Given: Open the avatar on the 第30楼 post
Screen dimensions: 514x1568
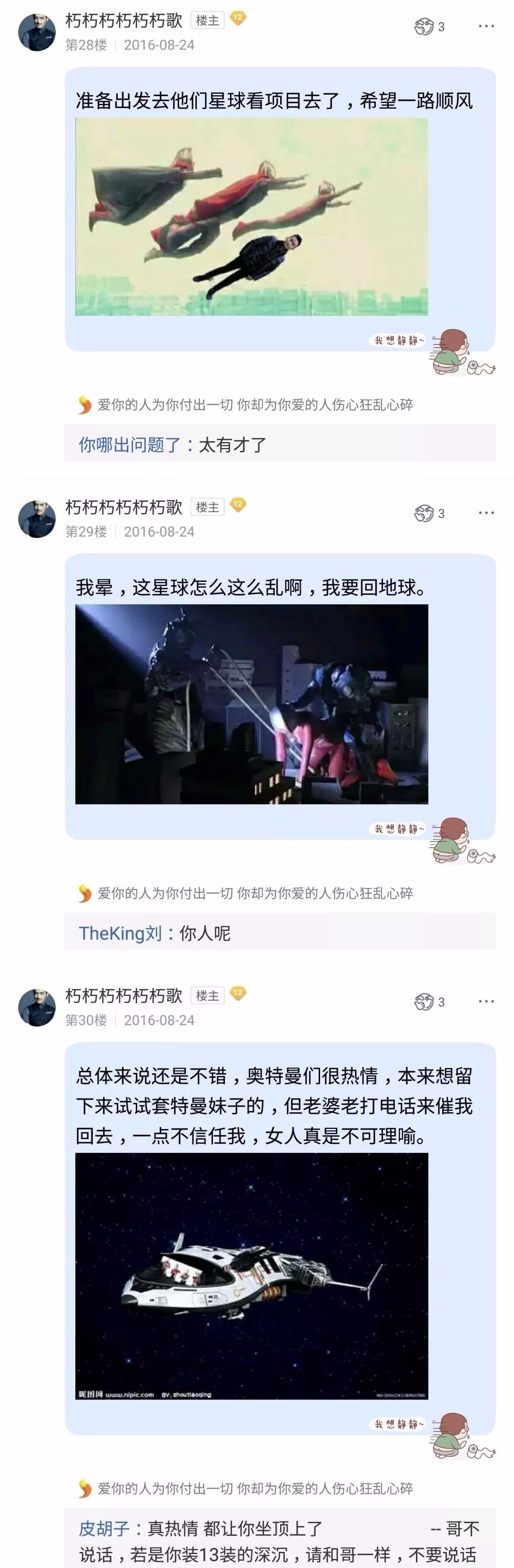Looking at the screenshot, I should tap(37, 1008).
